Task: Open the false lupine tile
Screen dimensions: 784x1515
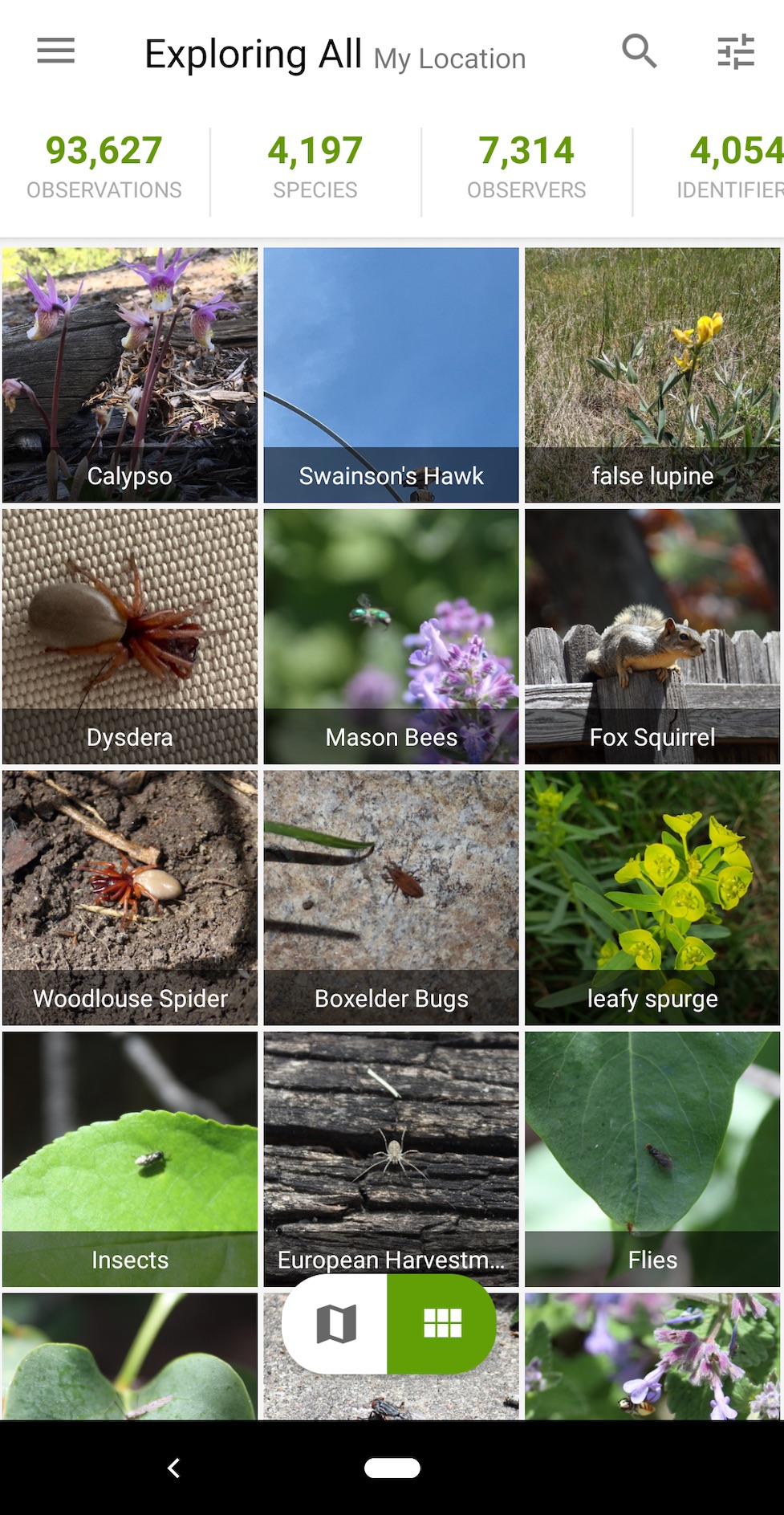Action: [652, 374]
